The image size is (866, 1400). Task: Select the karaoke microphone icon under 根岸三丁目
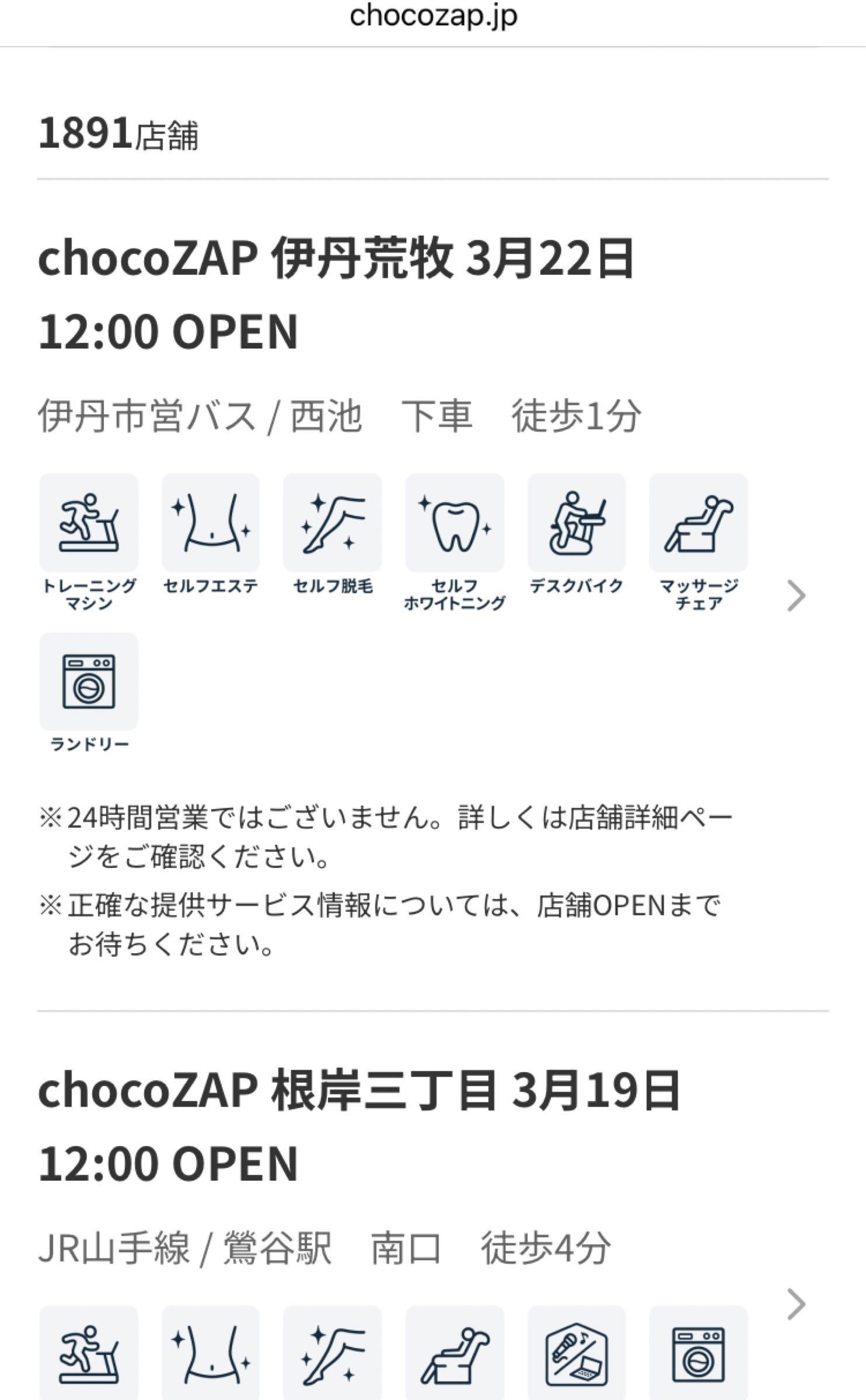577,1359
